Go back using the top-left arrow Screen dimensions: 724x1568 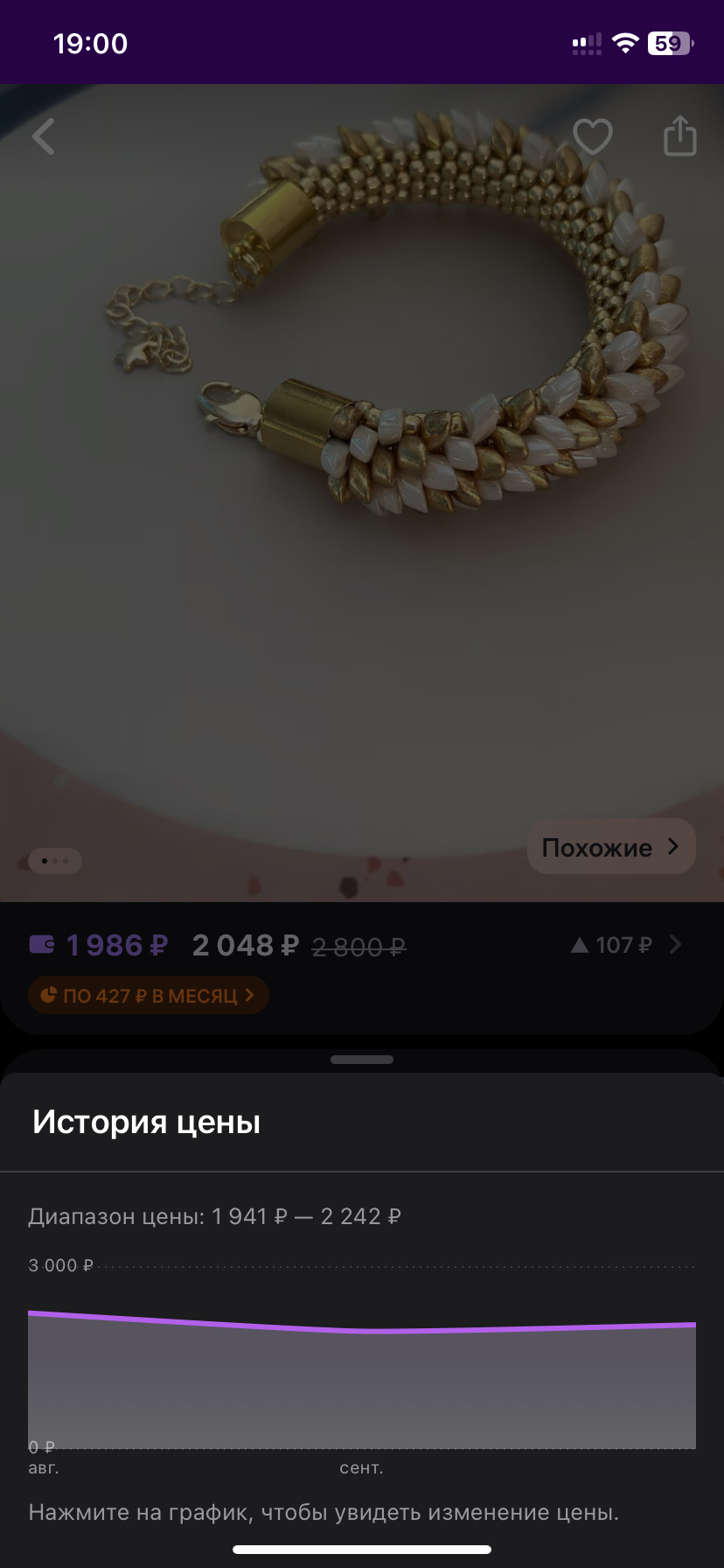44,136
